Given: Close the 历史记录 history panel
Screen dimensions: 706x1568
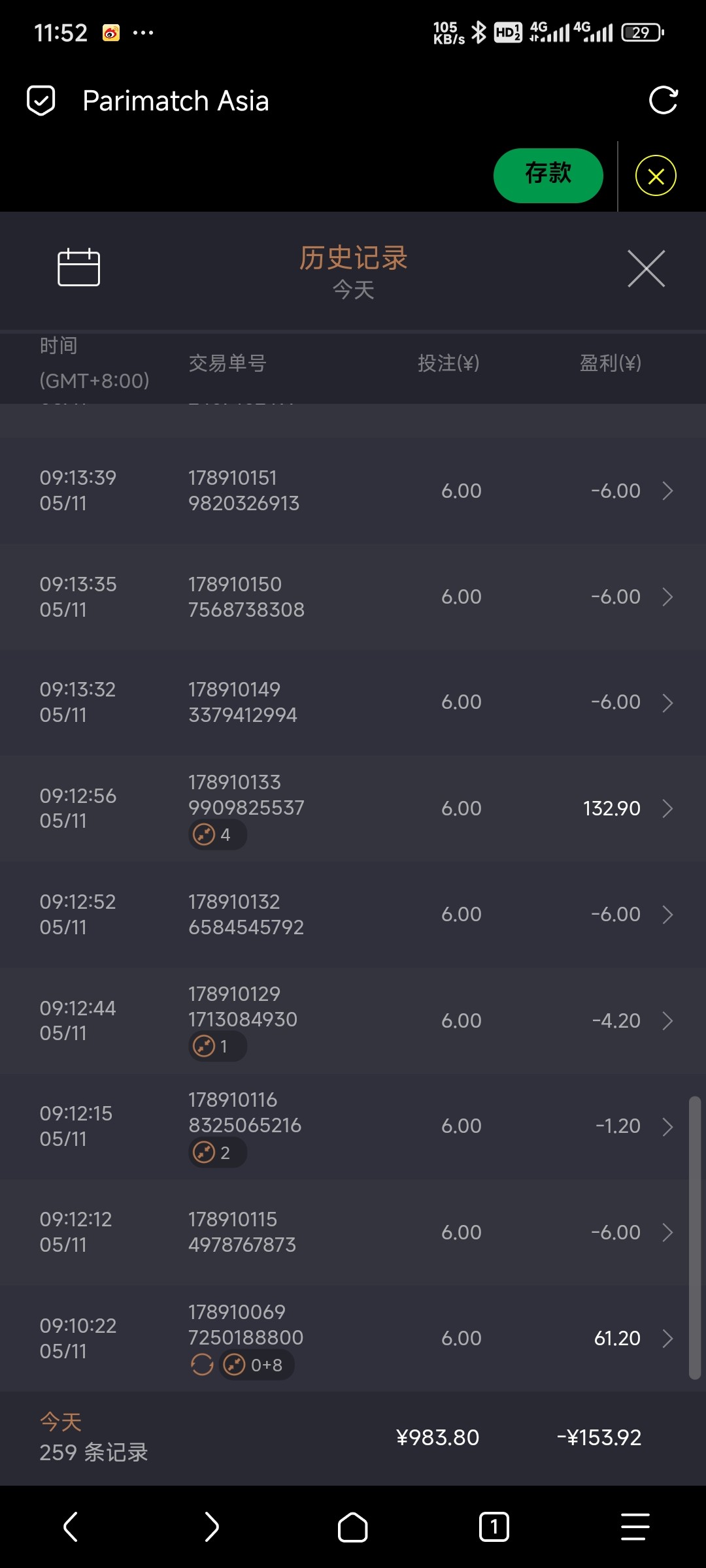Looking at the screenshot, I should pos(646,268).
